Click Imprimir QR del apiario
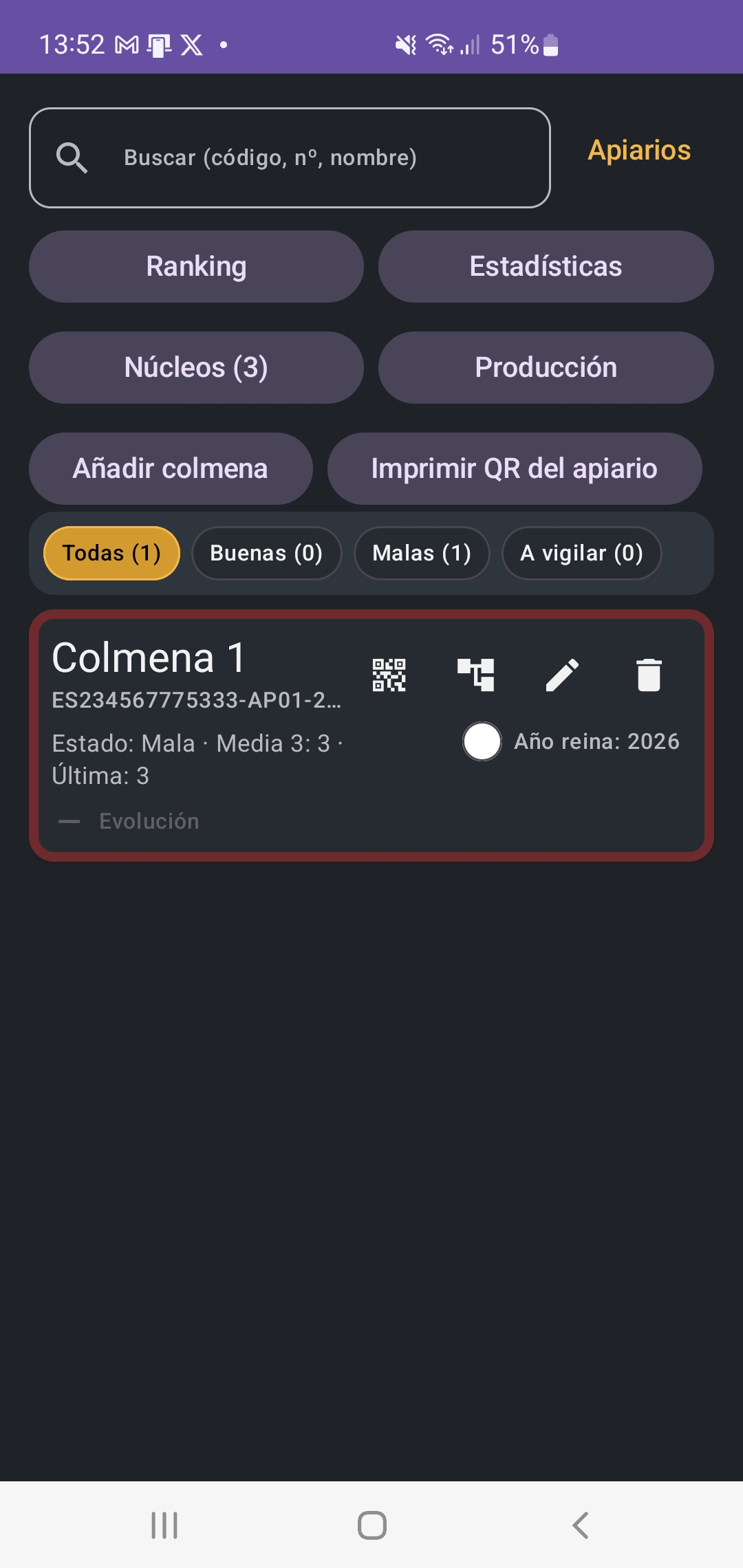The width and height of the screenshot is (743, 1568). pyautogui.click(x=514, y=468)
